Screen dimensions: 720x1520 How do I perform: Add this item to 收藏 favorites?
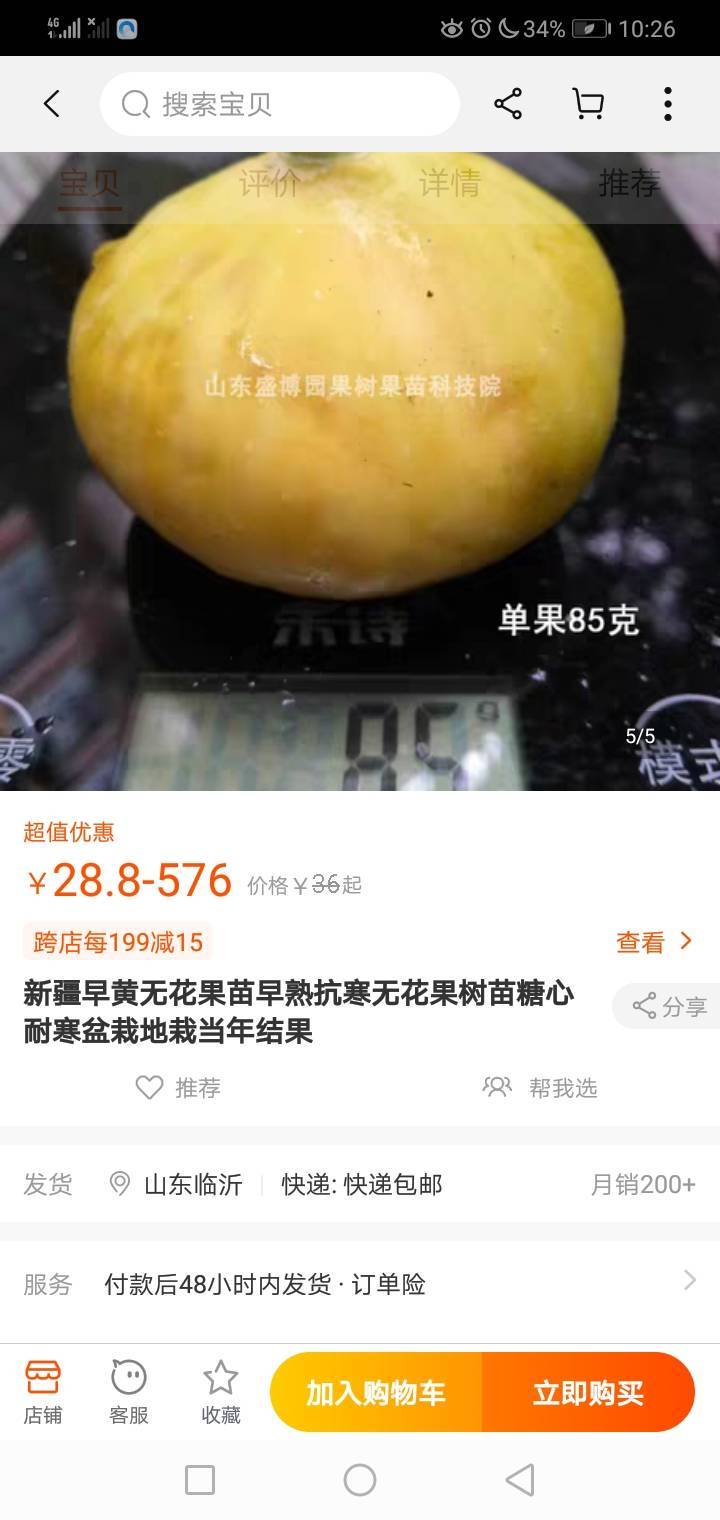[x=221, y=1392]
